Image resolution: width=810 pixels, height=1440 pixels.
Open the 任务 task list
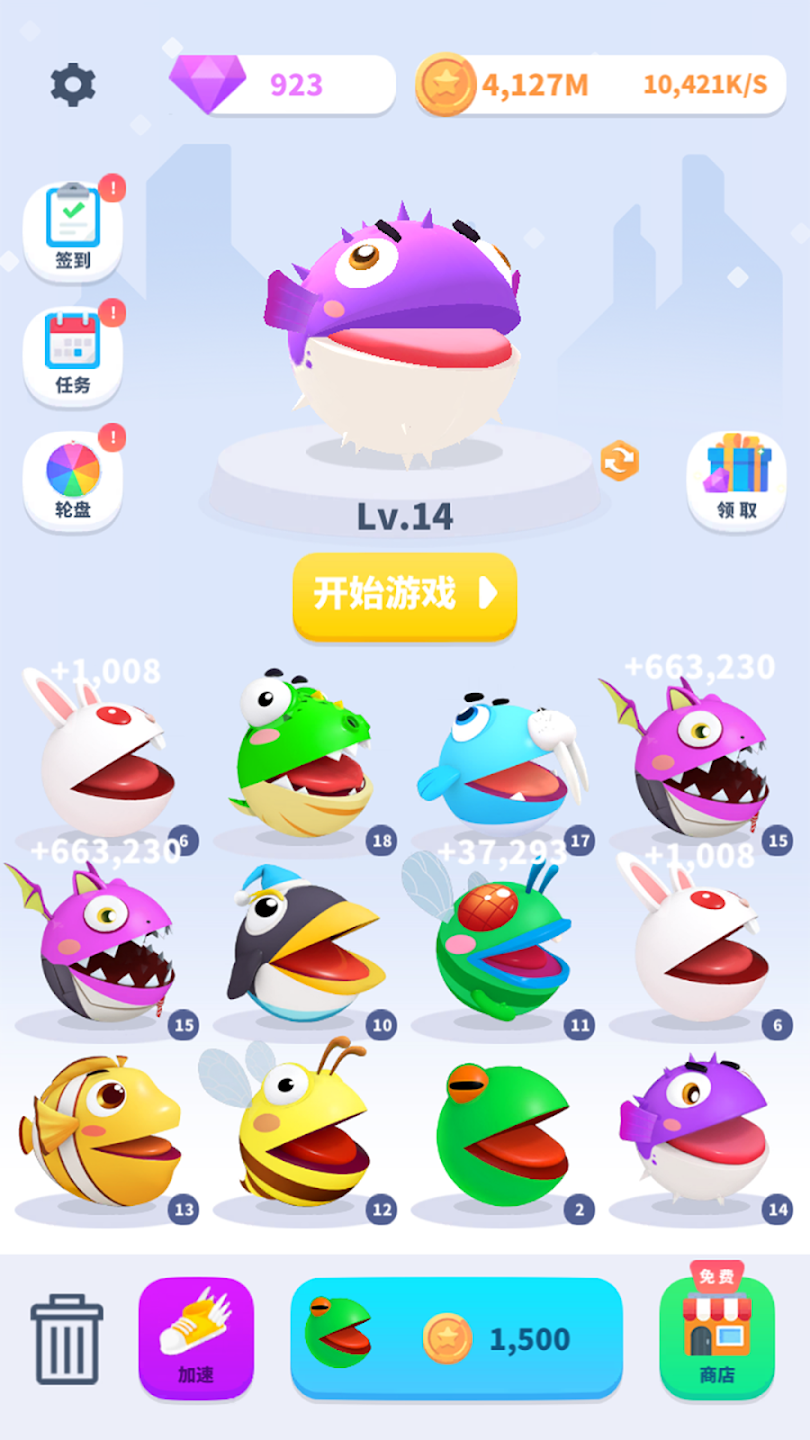[x=70, y=352]
